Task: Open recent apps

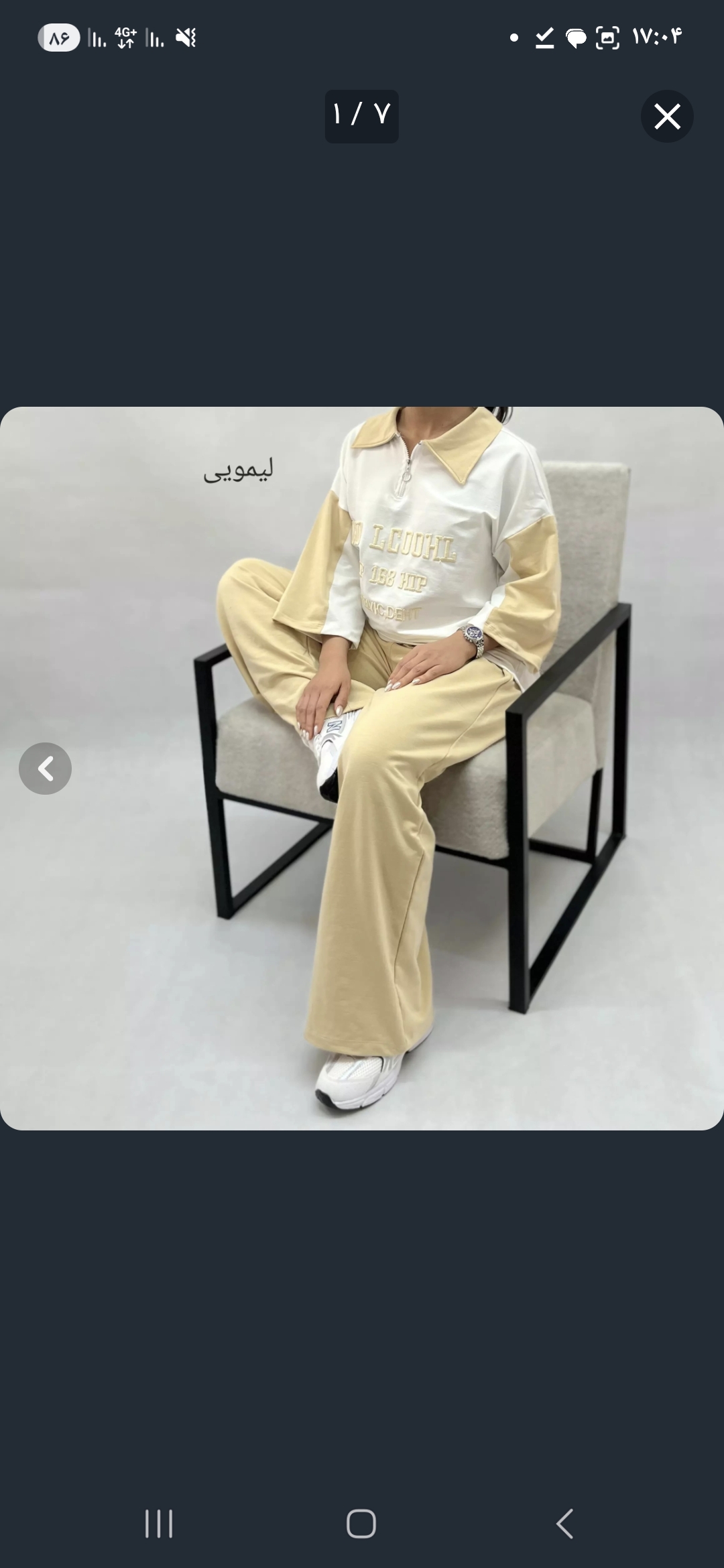Action: 159,1523
